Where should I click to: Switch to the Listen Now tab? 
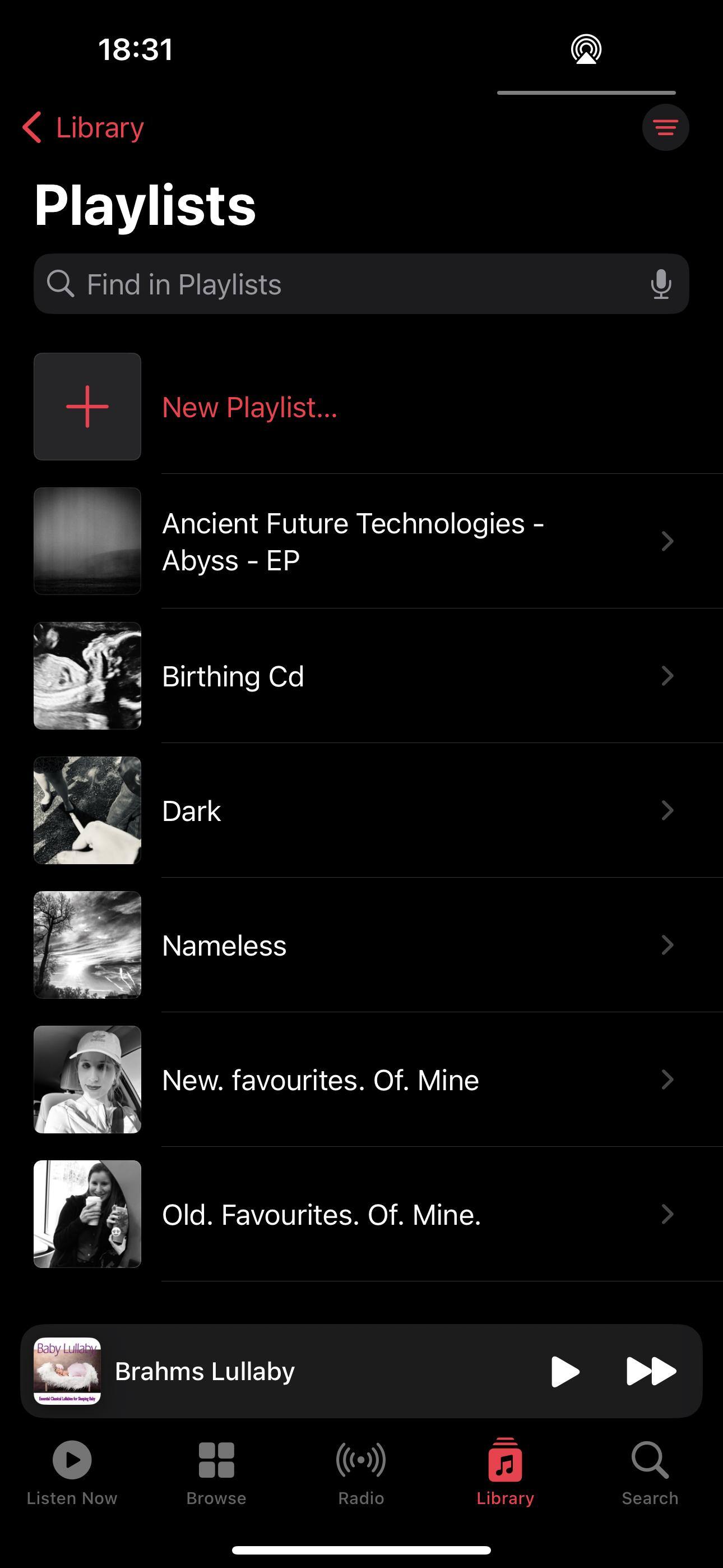coord(72,1472)
